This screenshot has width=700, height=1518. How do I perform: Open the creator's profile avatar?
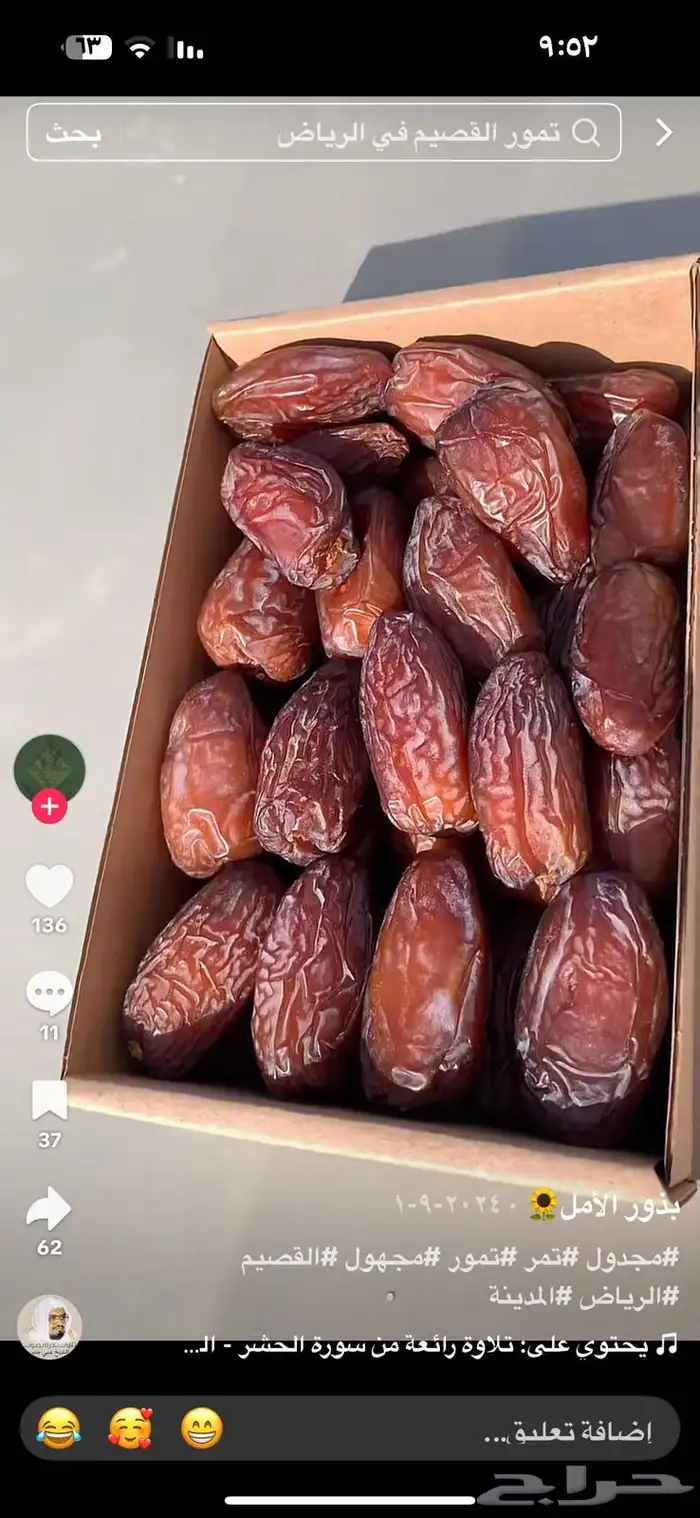coord(49,769)
